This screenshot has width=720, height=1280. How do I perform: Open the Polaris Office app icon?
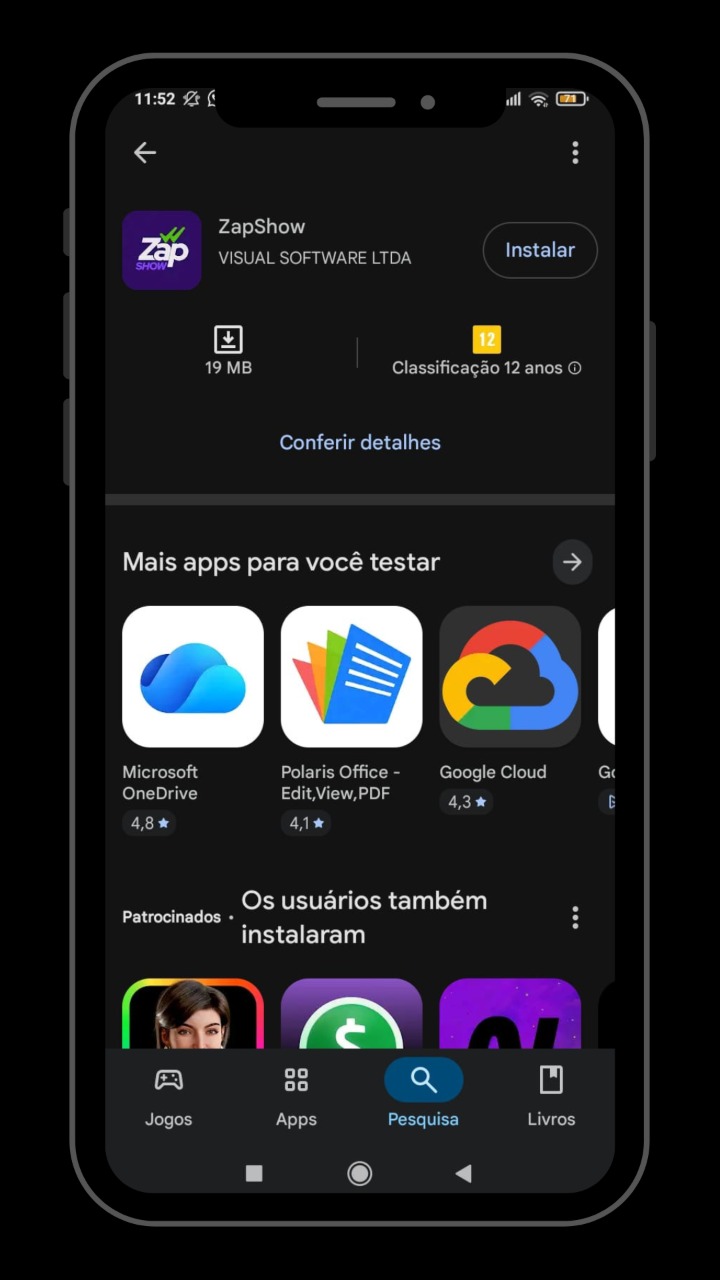[352, 676]
